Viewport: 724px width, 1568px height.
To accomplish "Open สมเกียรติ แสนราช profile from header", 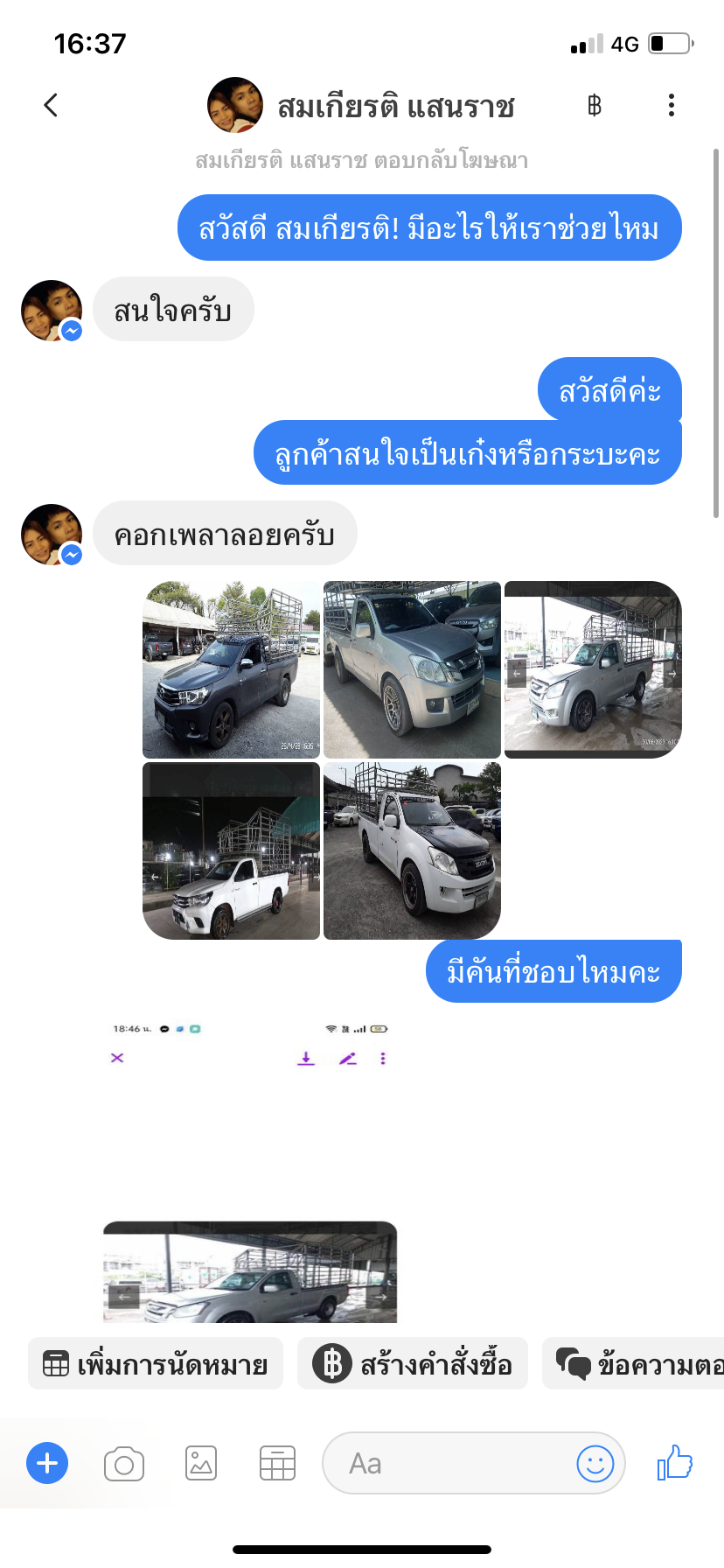I will (x=360, y=106).
